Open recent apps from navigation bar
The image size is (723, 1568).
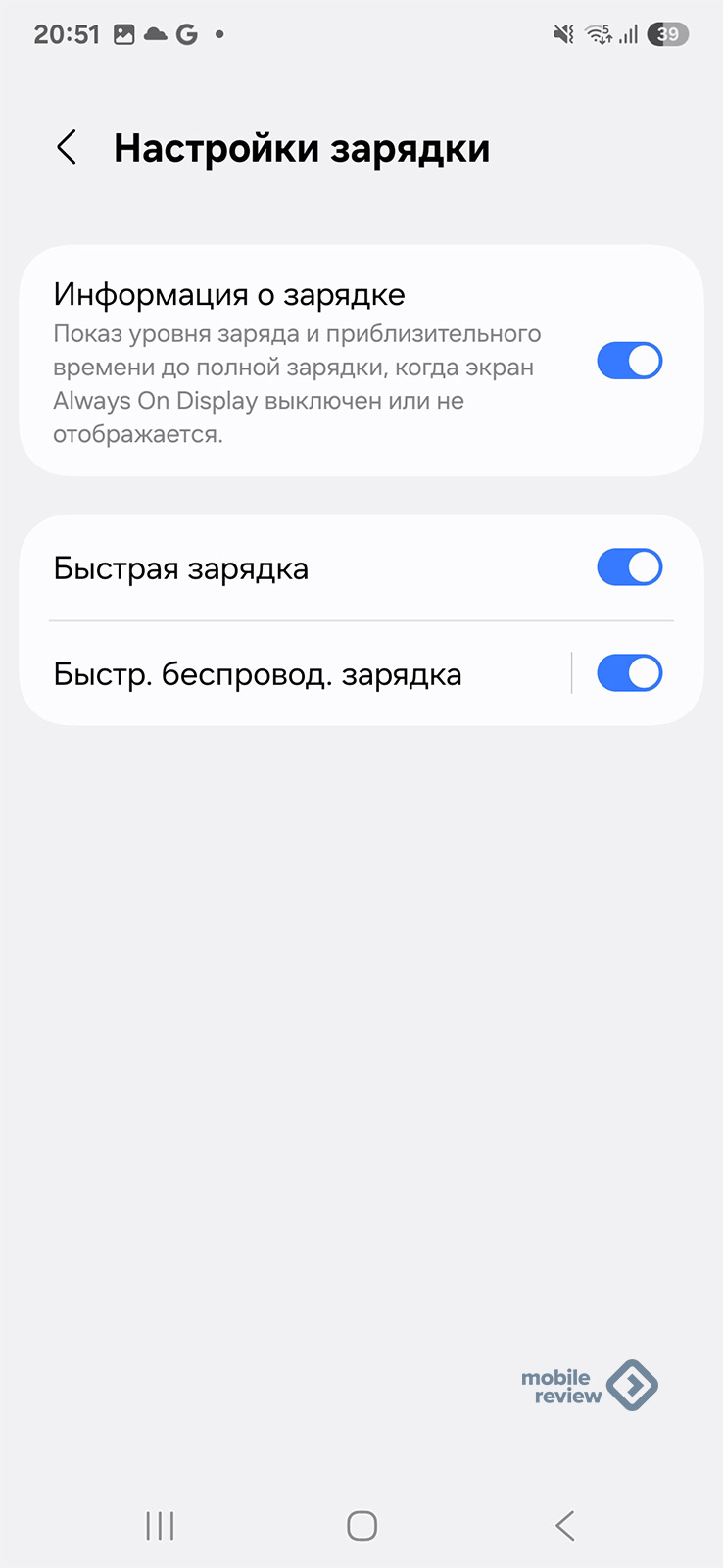(160, 1525)
